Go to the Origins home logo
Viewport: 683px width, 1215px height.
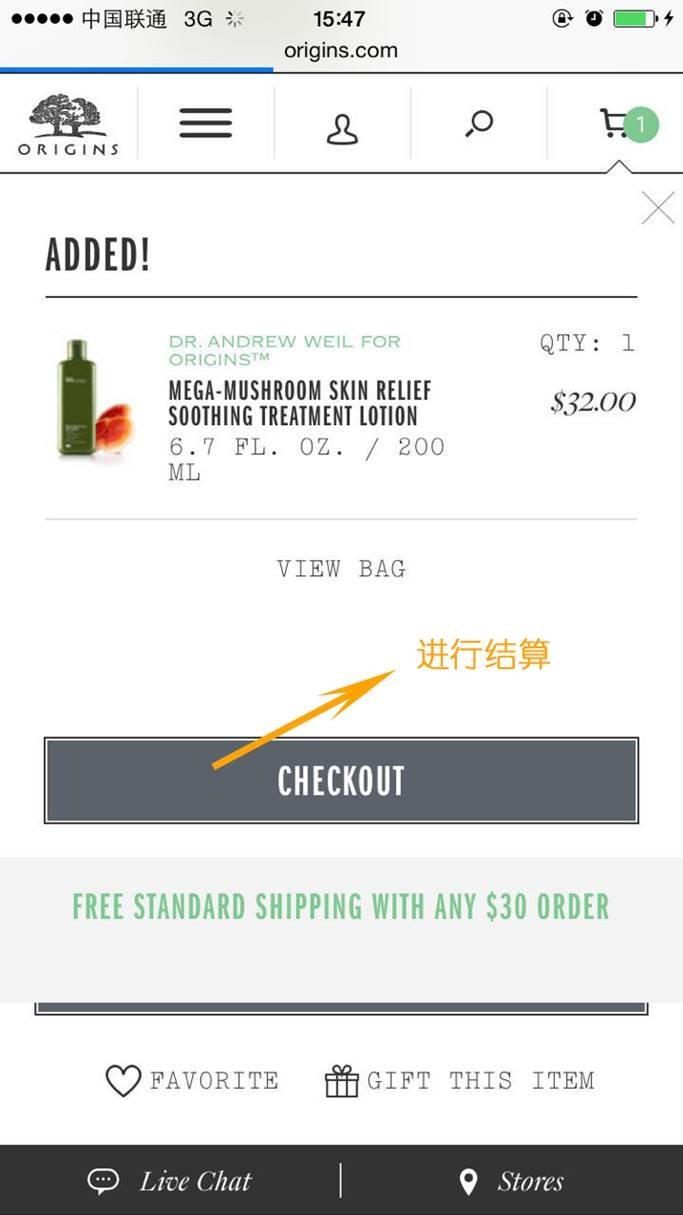(x=68, y=125)
